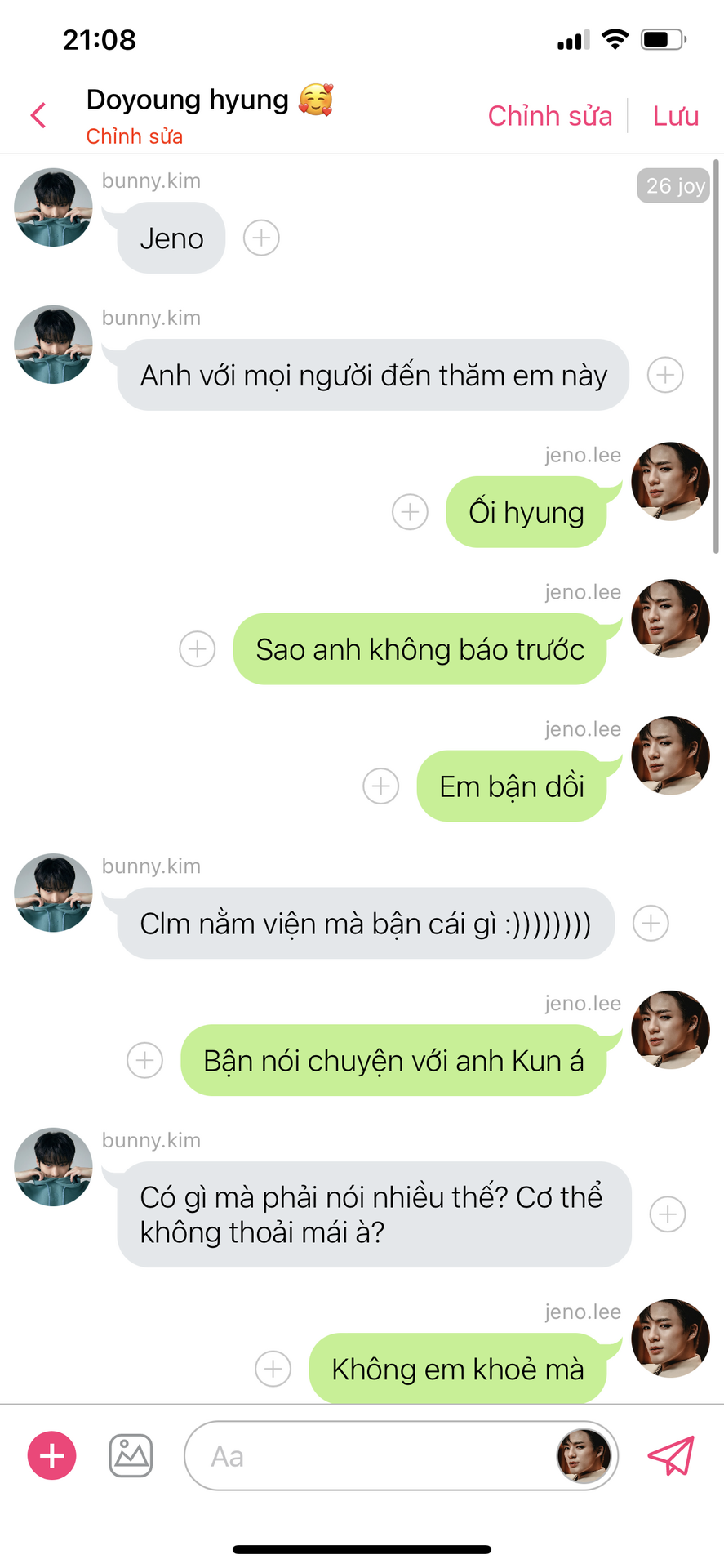Tap the plus next to the "Jeno" message

[261, 238]
